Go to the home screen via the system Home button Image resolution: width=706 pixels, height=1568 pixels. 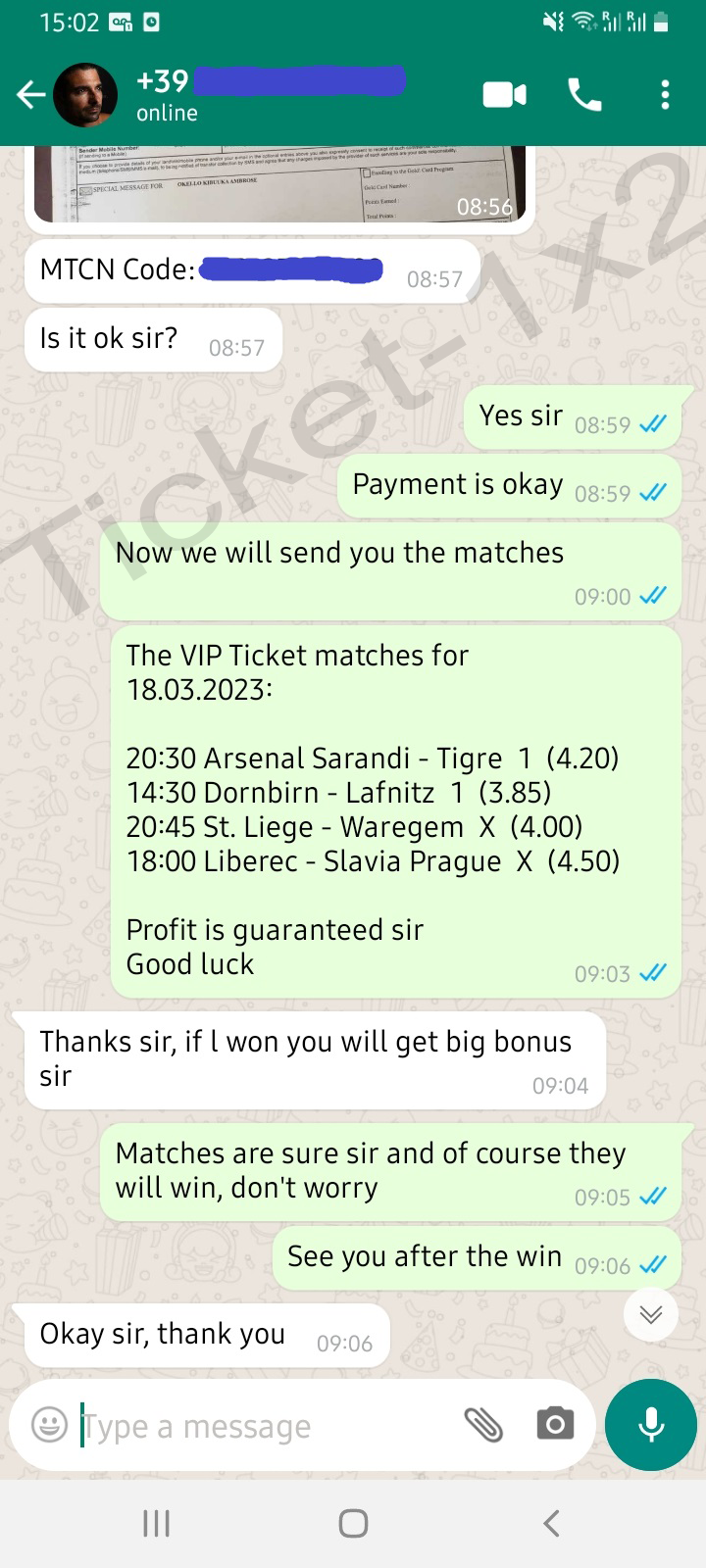click(x=353, y=1523)
